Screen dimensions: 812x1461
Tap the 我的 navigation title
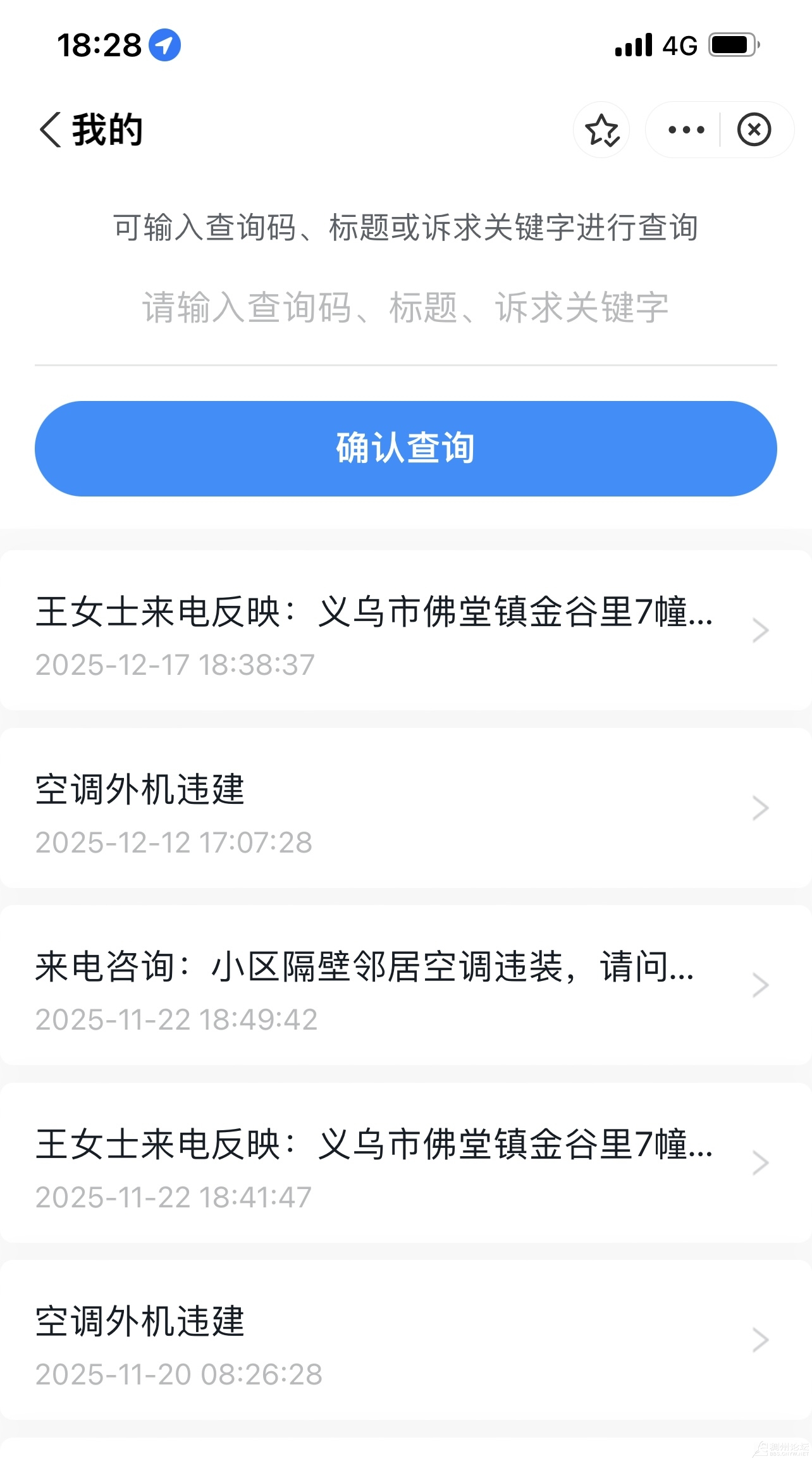(x=108, y=128)
